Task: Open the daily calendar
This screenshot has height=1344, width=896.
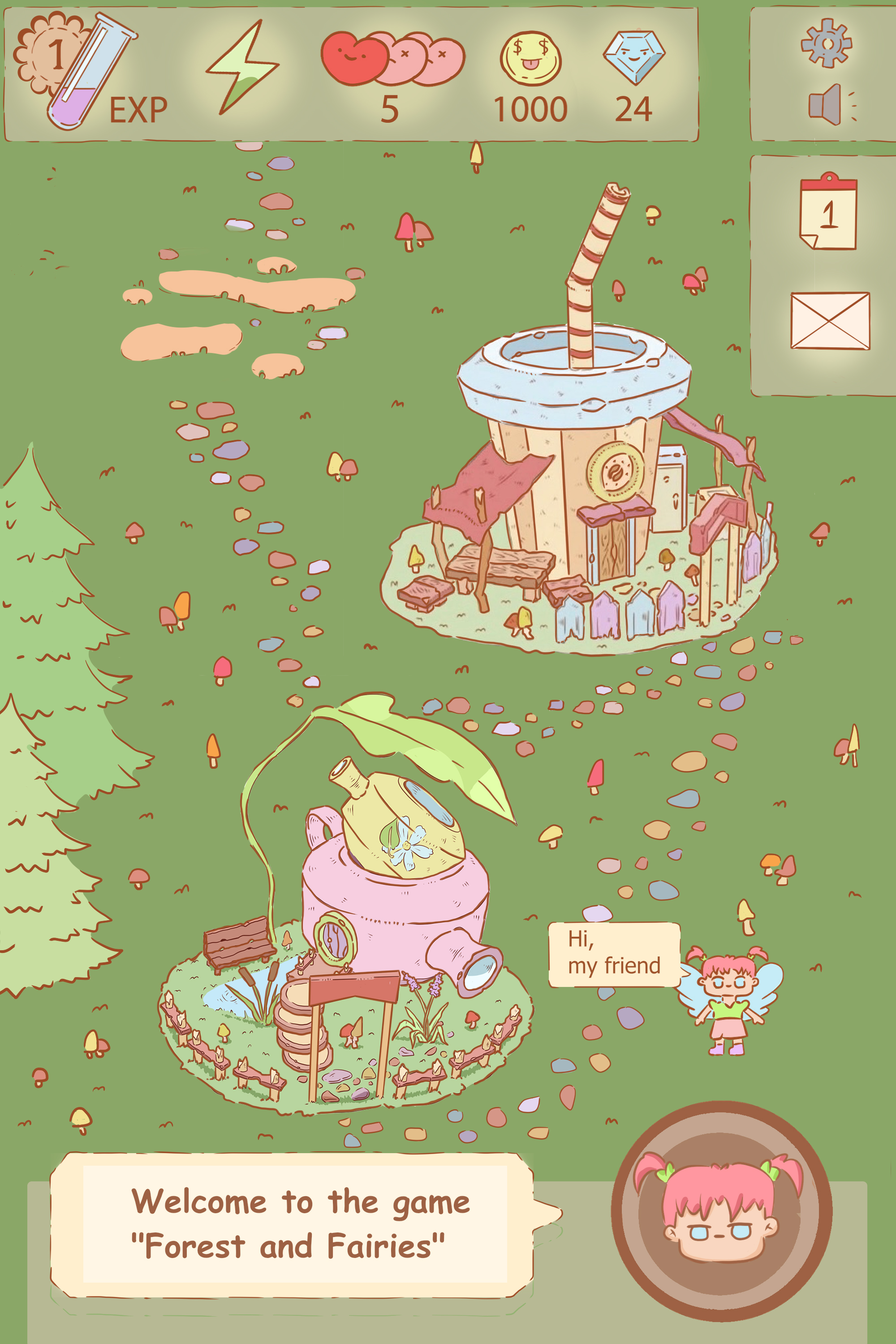Action: coord(828,212)
